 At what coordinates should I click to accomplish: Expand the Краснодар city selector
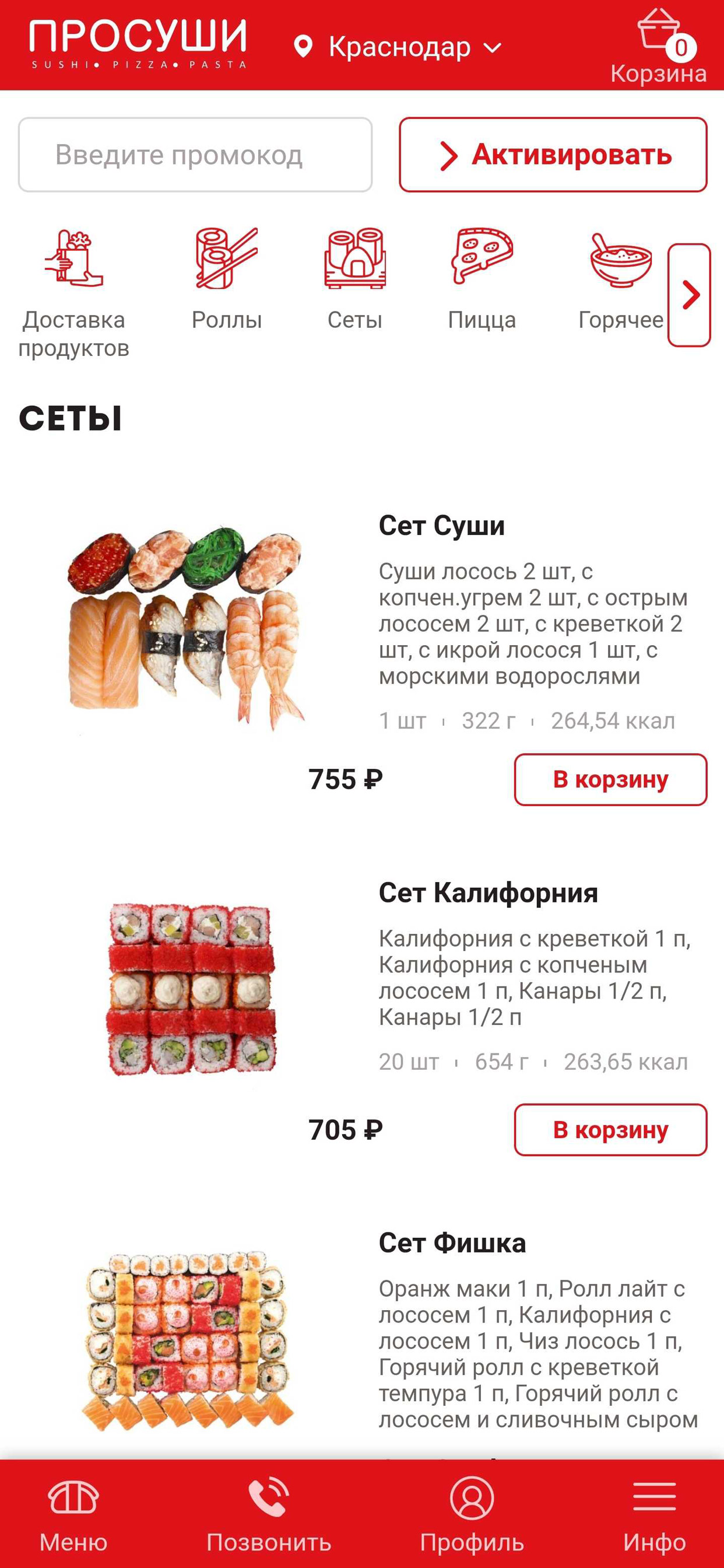(x=398, y=47)
